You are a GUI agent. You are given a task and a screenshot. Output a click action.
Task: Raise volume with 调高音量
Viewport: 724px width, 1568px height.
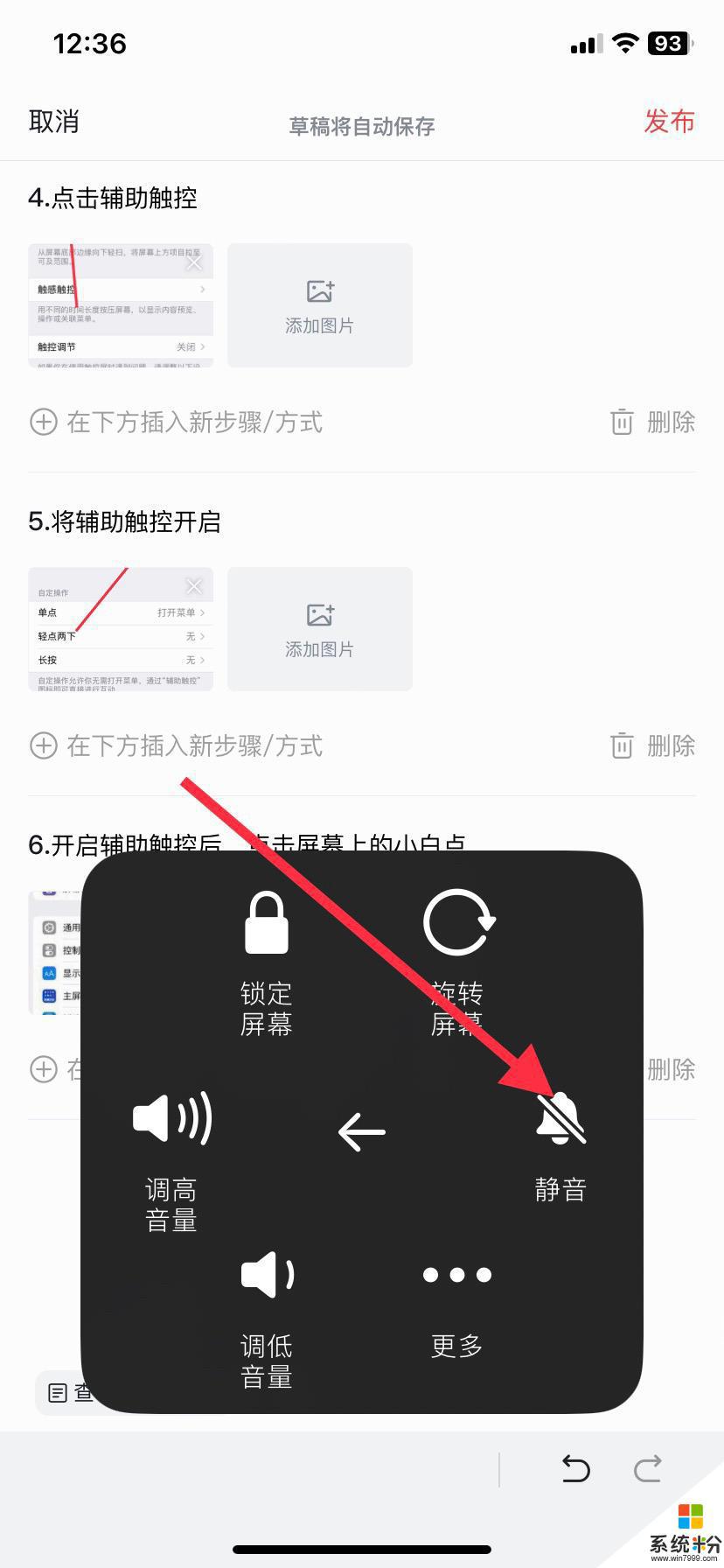pos(171,1161)
